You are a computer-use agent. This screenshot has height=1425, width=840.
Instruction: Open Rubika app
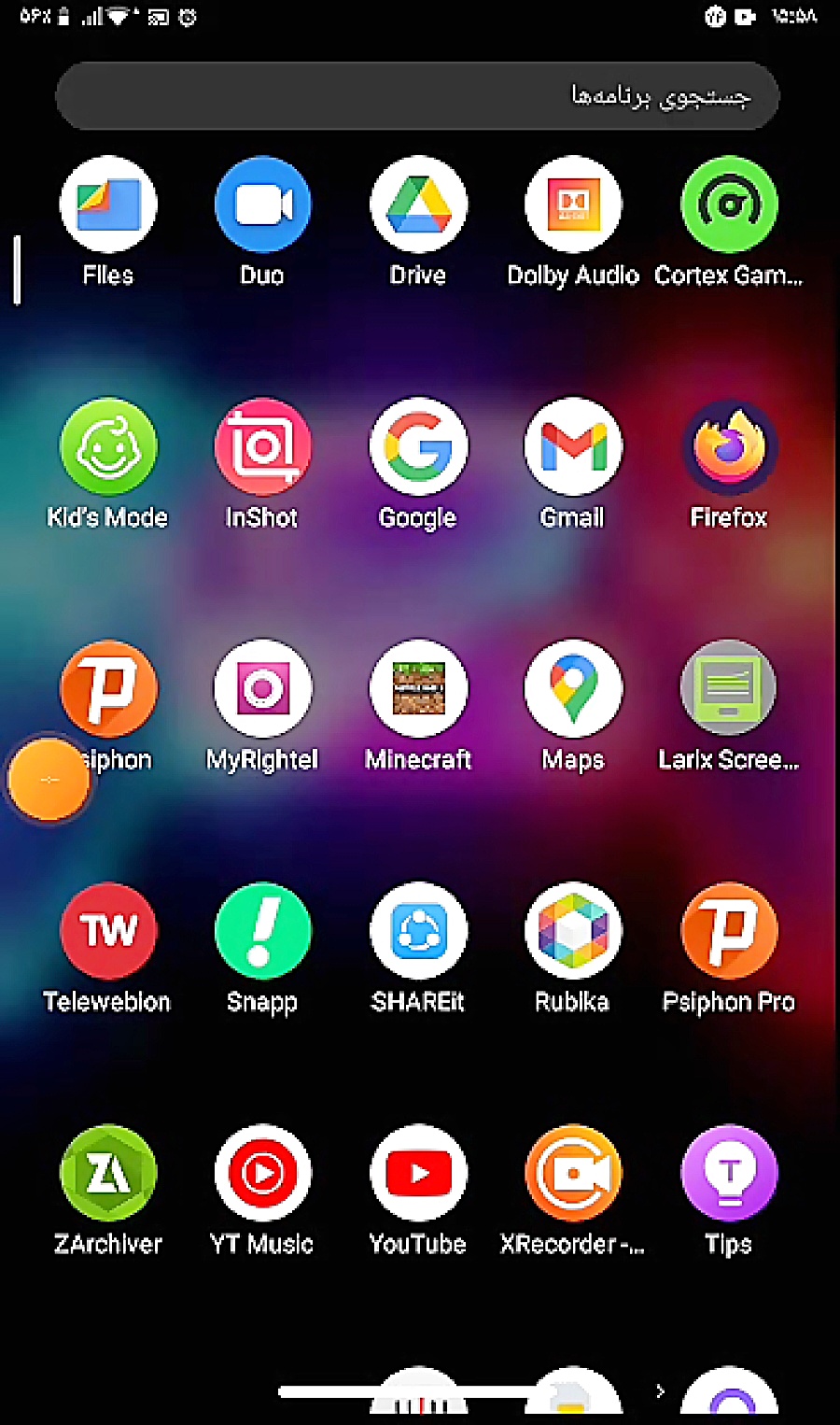pos(572,931)
